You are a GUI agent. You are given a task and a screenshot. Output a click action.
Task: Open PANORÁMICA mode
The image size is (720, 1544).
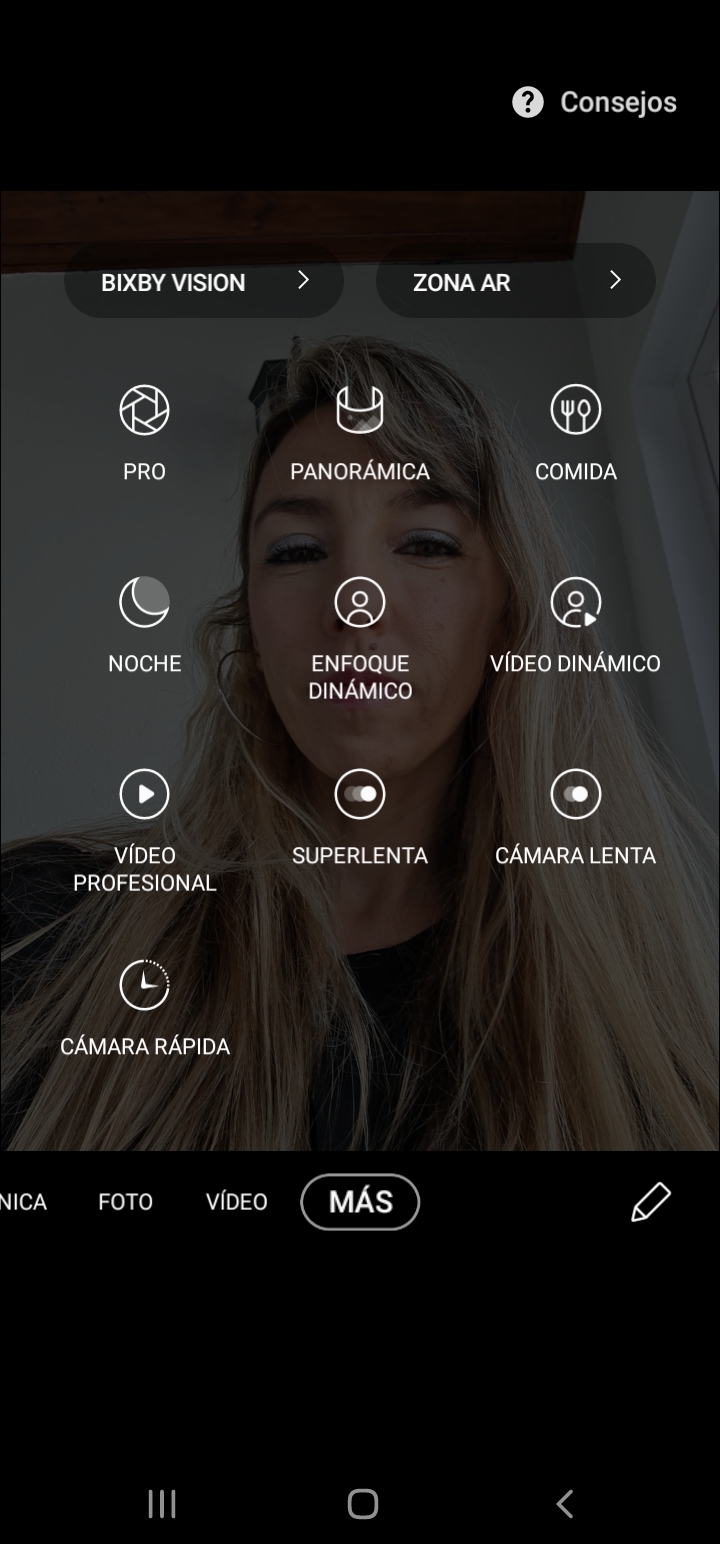tap(360, 430)
